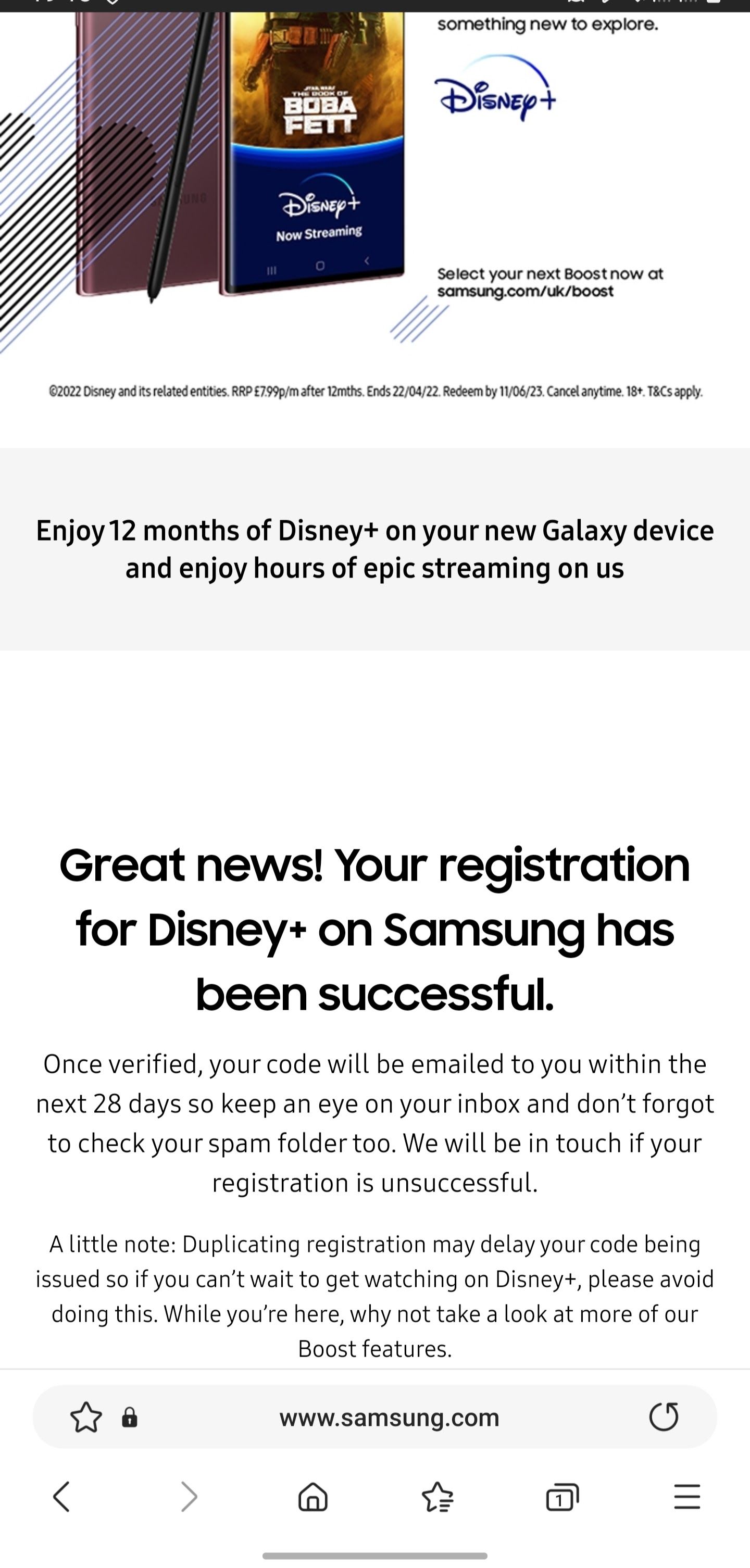Viewport: 750px width, 1568px height.
Task: Go back to the previous page
Action: [x=62, y=1496]
